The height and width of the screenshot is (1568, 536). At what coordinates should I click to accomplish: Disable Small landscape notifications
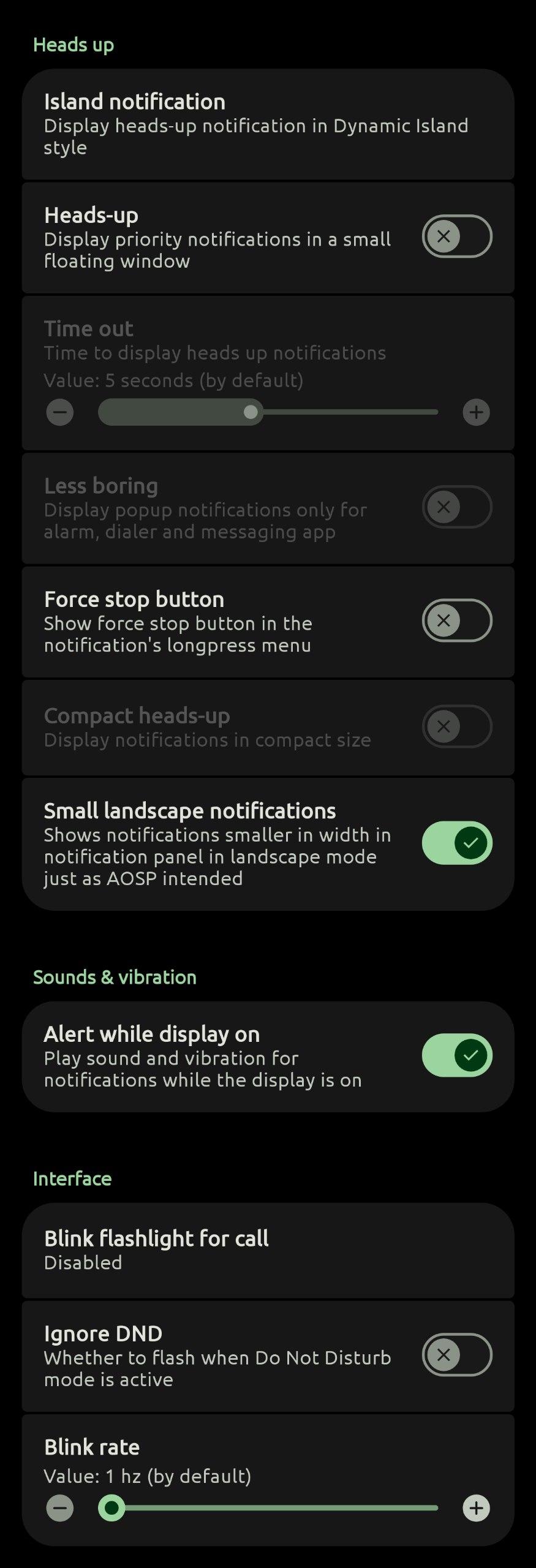tap(456, 843)
